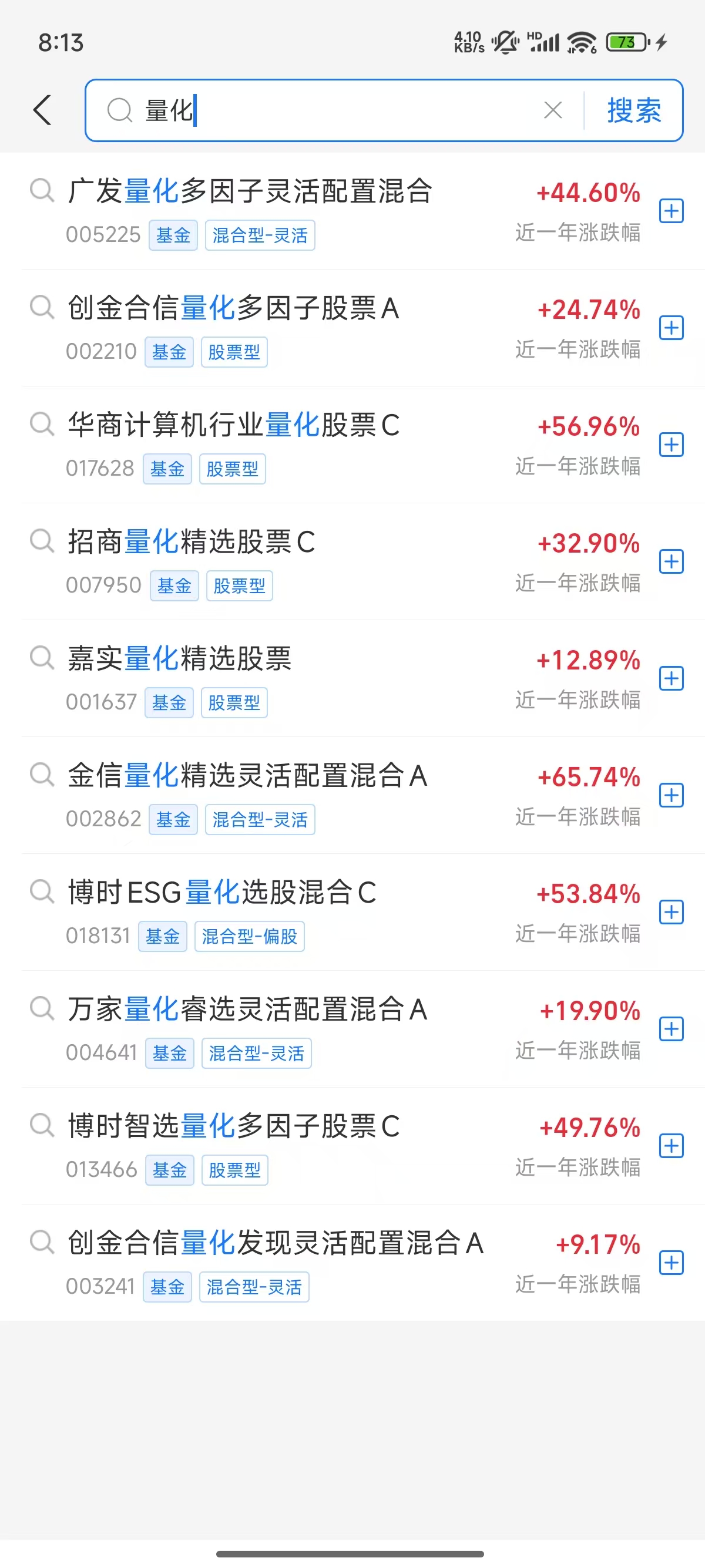The width and height of the screenshot is (705, 1568).
Task: Tap the 搜索 button
Action: pyautogui.click(x=634, y=110)
